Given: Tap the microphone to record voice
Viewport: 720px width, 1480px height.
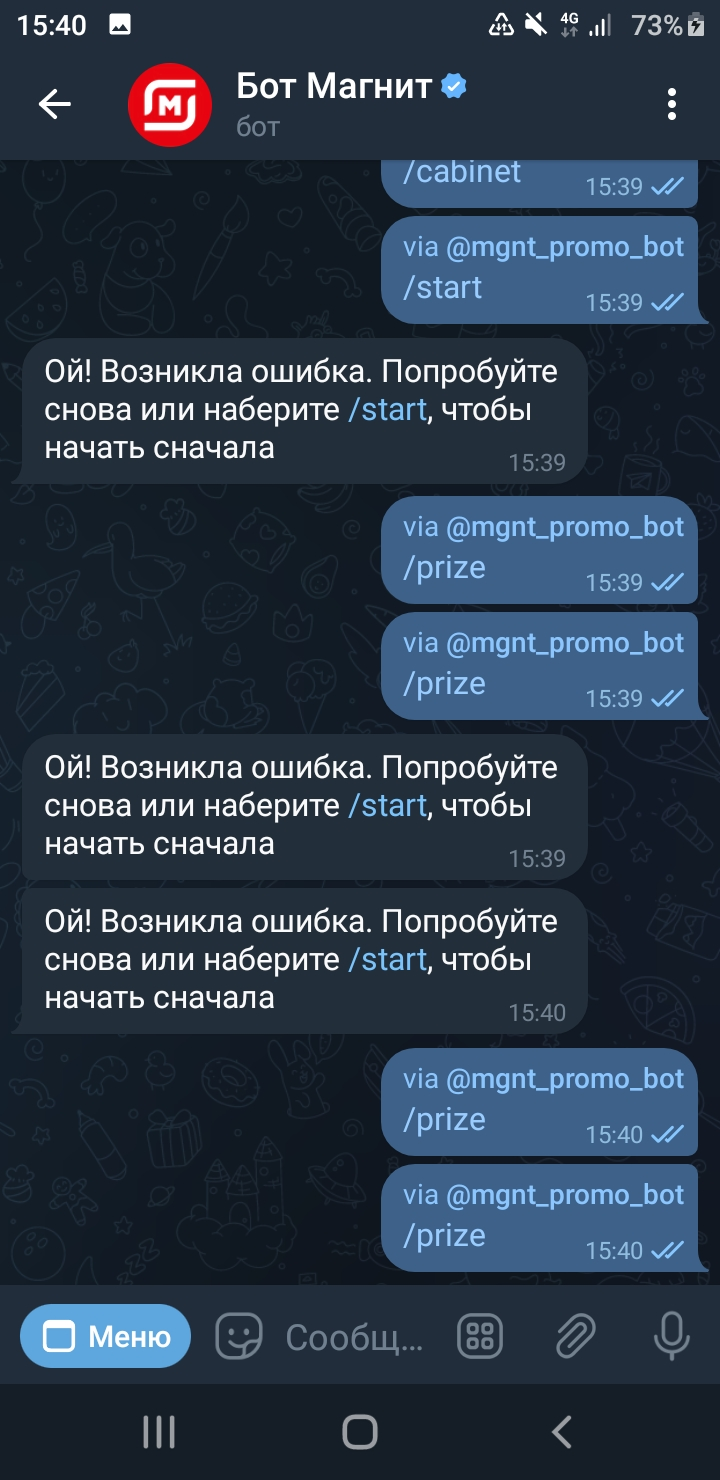Looking at the screenshot, I should pyautogui.click(x=671, y=1336).
